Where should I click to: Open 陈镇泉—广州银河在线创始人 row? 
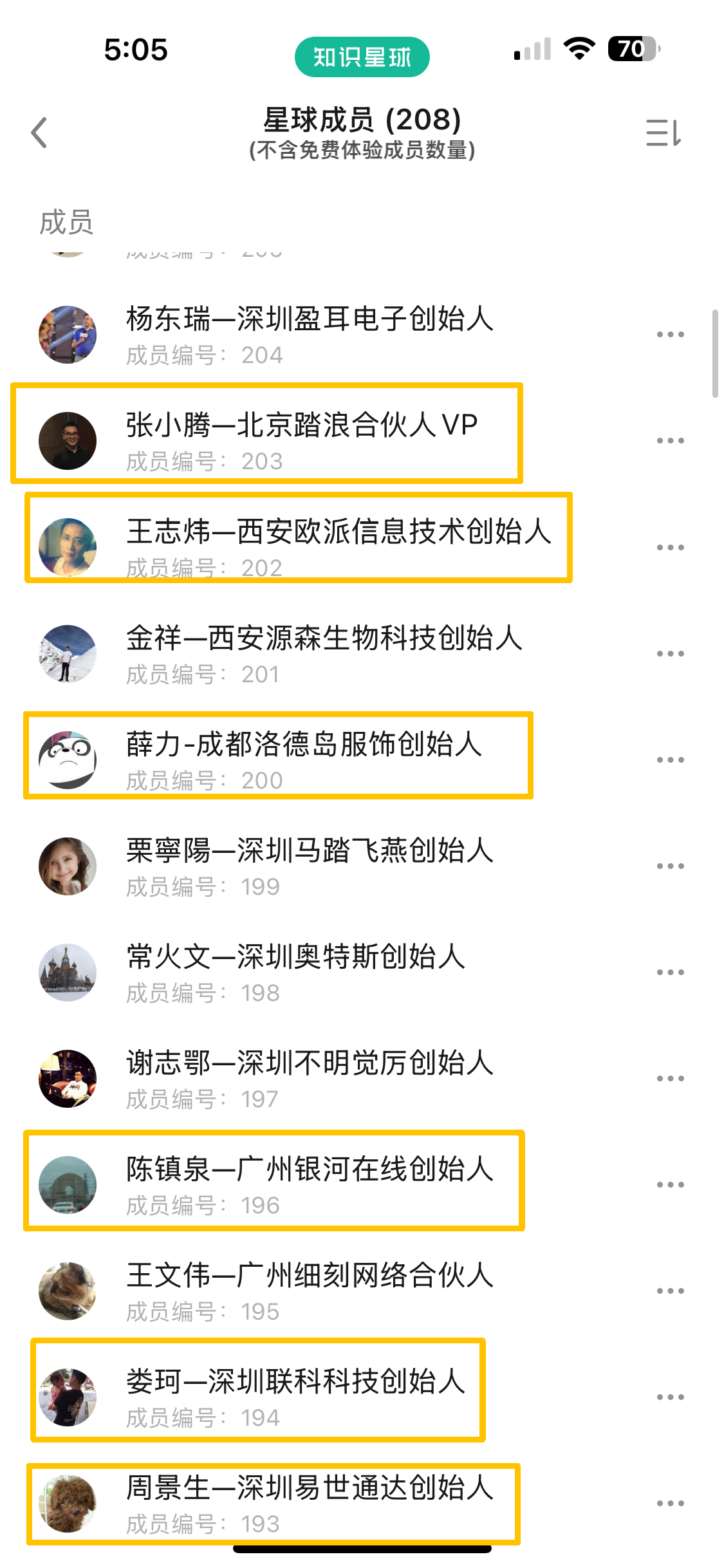coord(309,1184)
